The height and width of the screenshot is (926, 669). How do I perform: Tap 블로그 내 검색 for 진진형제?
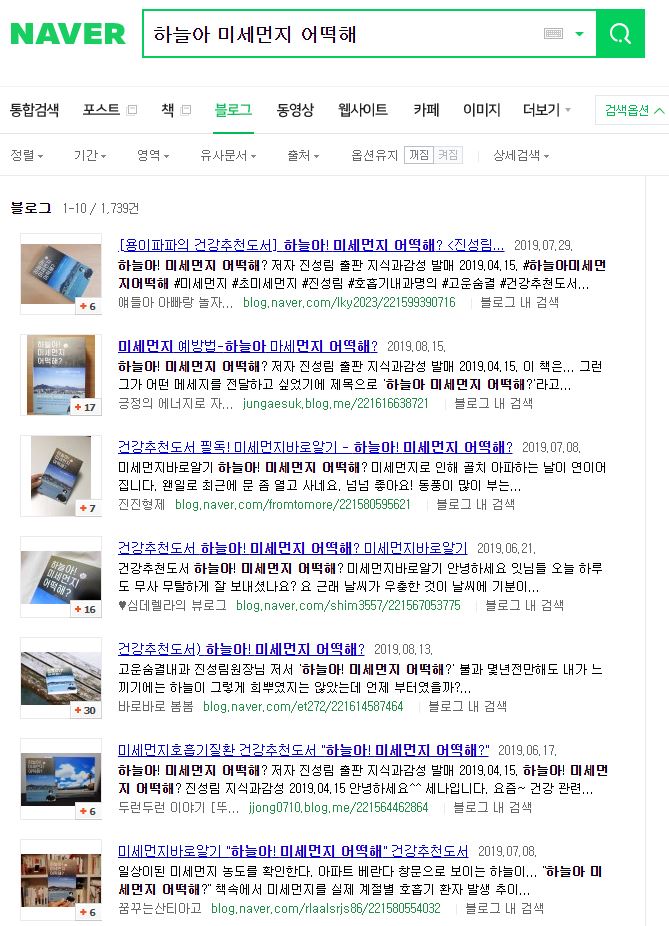point(476,504)
